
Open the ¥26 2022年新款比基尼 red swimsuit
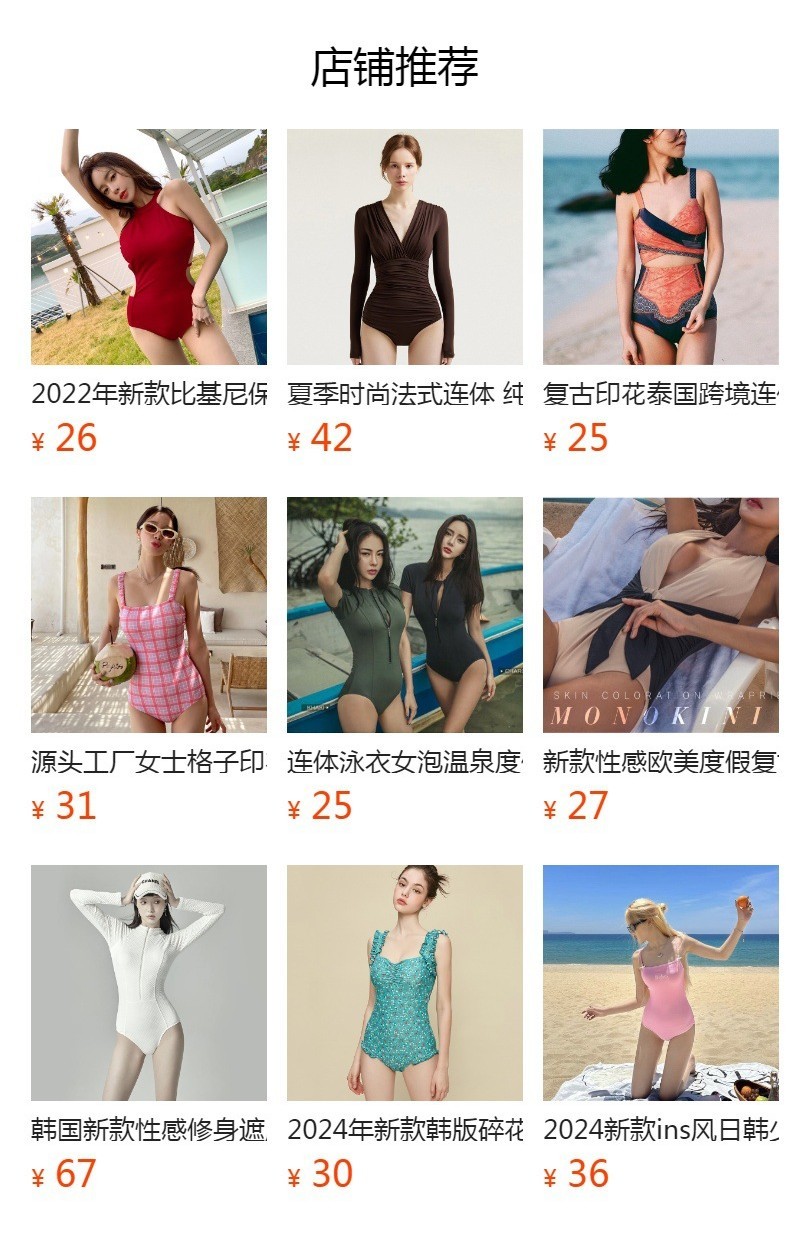[x=149, y=247]
